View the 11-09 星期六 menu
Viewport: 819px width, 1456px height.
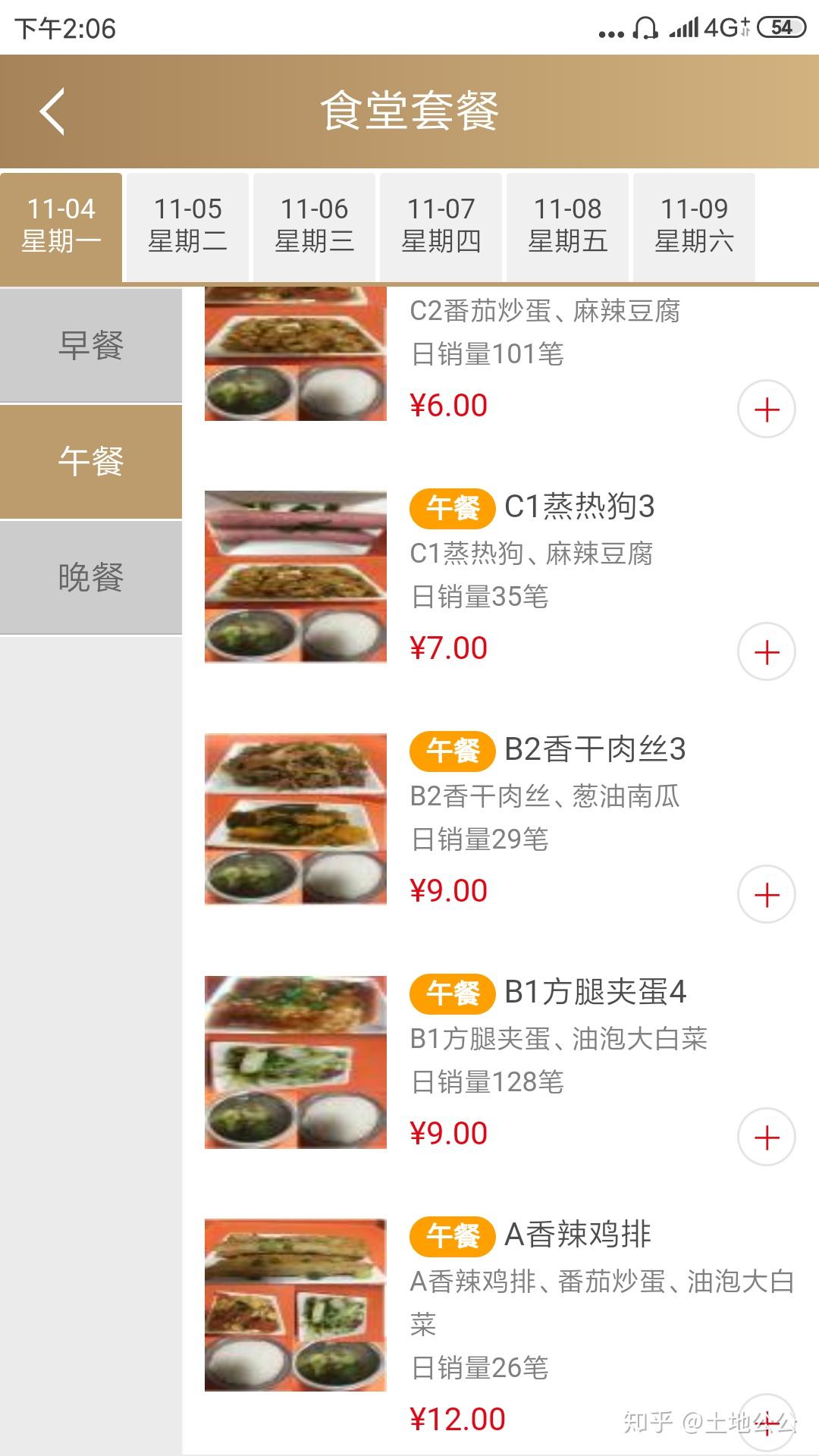(x=694, y=225)
